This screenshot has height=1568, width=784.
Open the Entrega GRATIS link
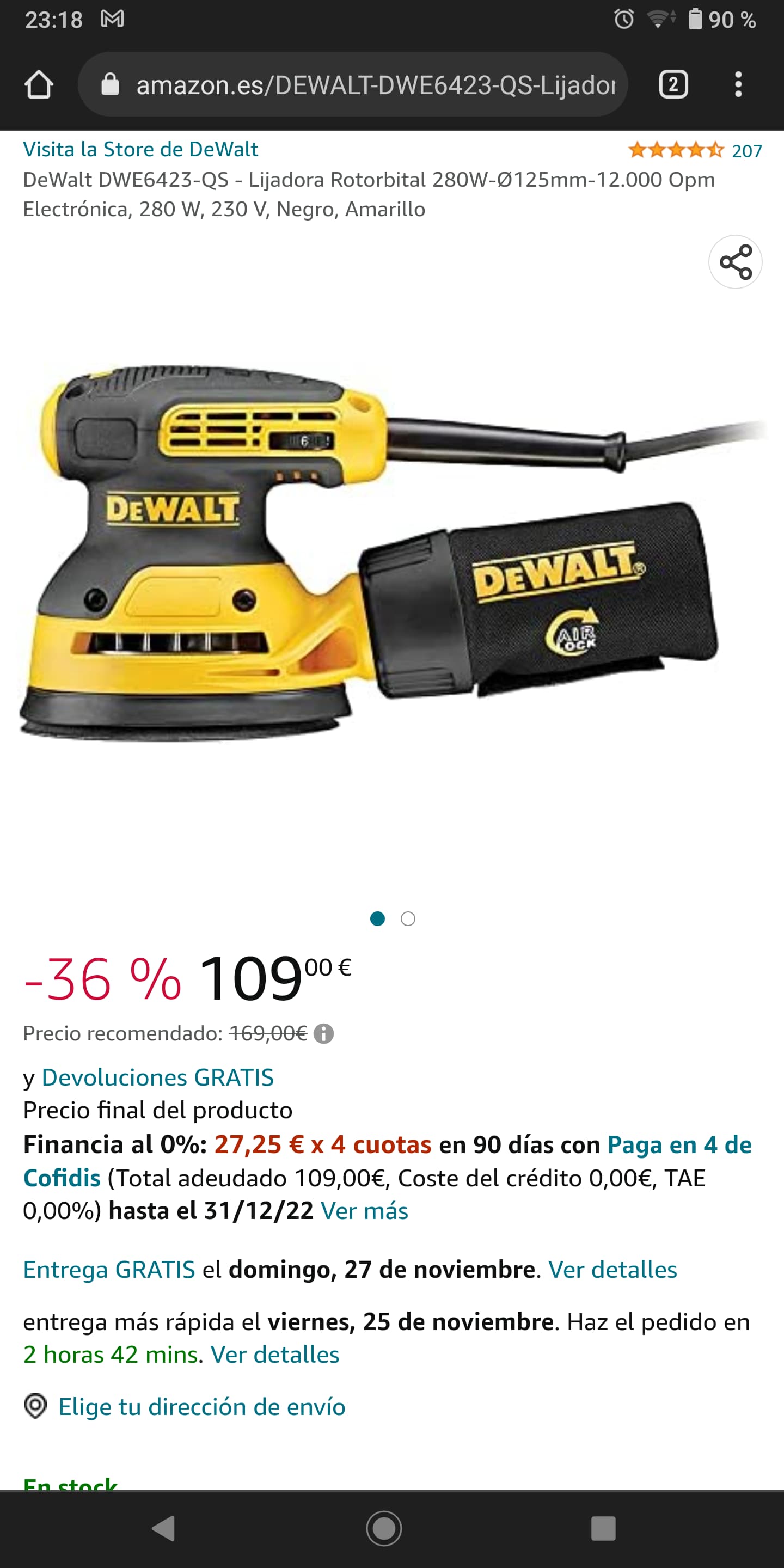click(x=109, y=1270)
